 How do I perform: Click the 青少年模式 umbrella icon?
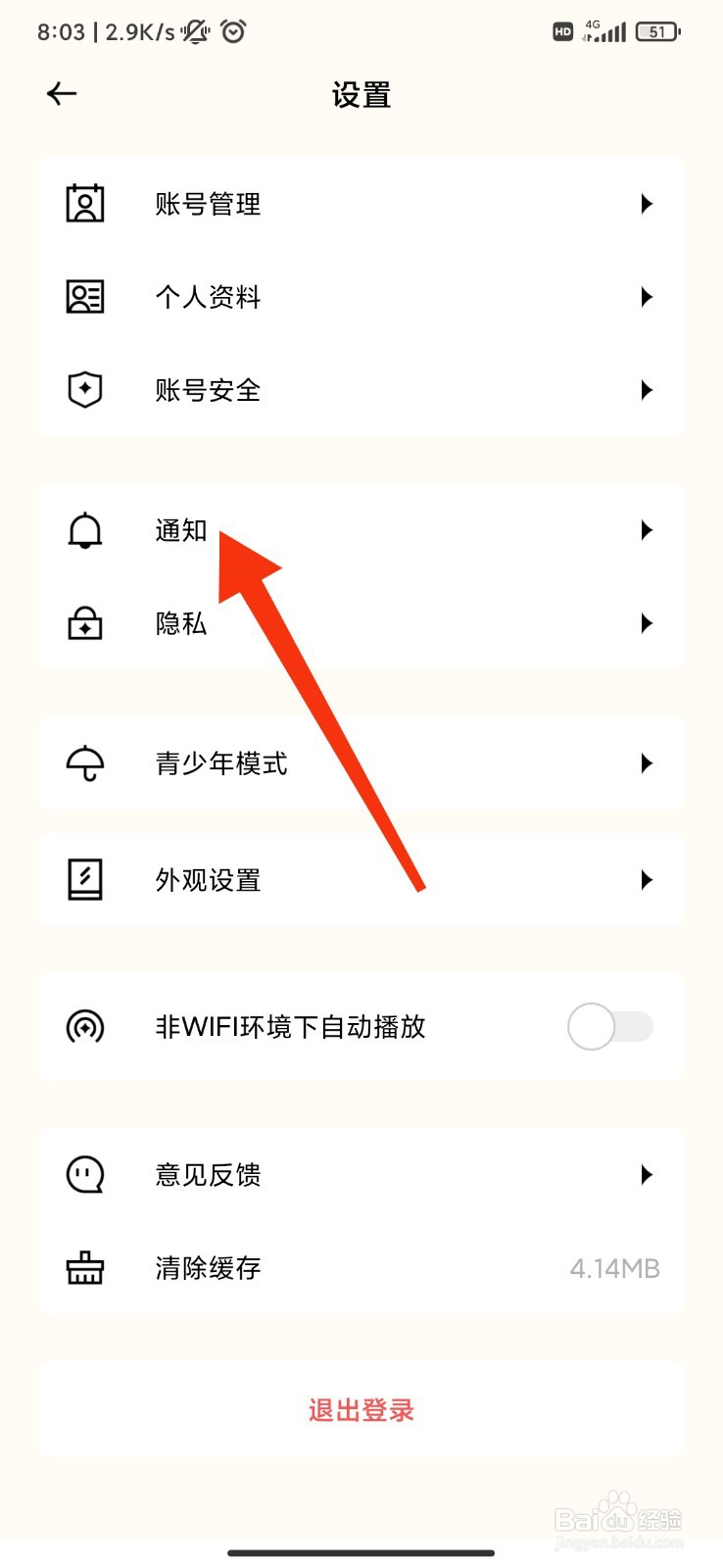(x=87, y=764)
